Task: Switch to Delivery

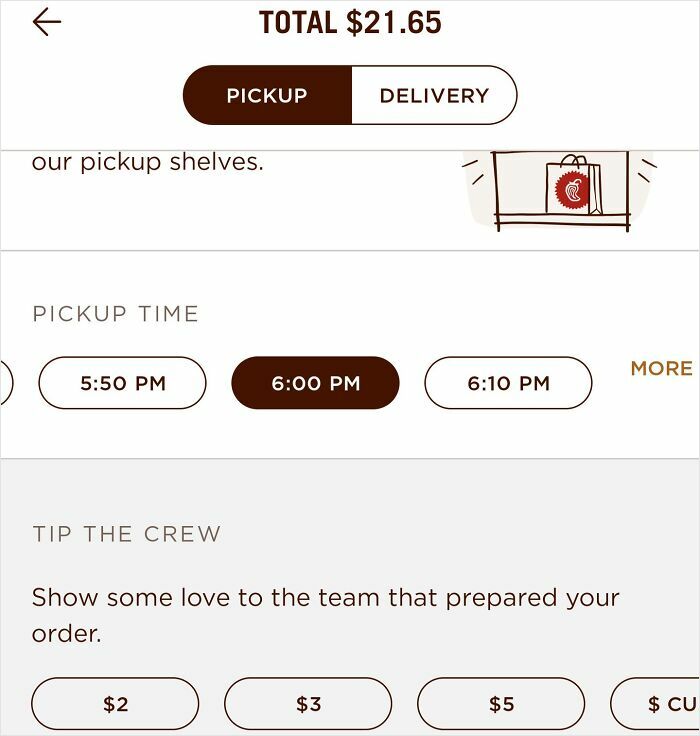Action: (434, 96)
